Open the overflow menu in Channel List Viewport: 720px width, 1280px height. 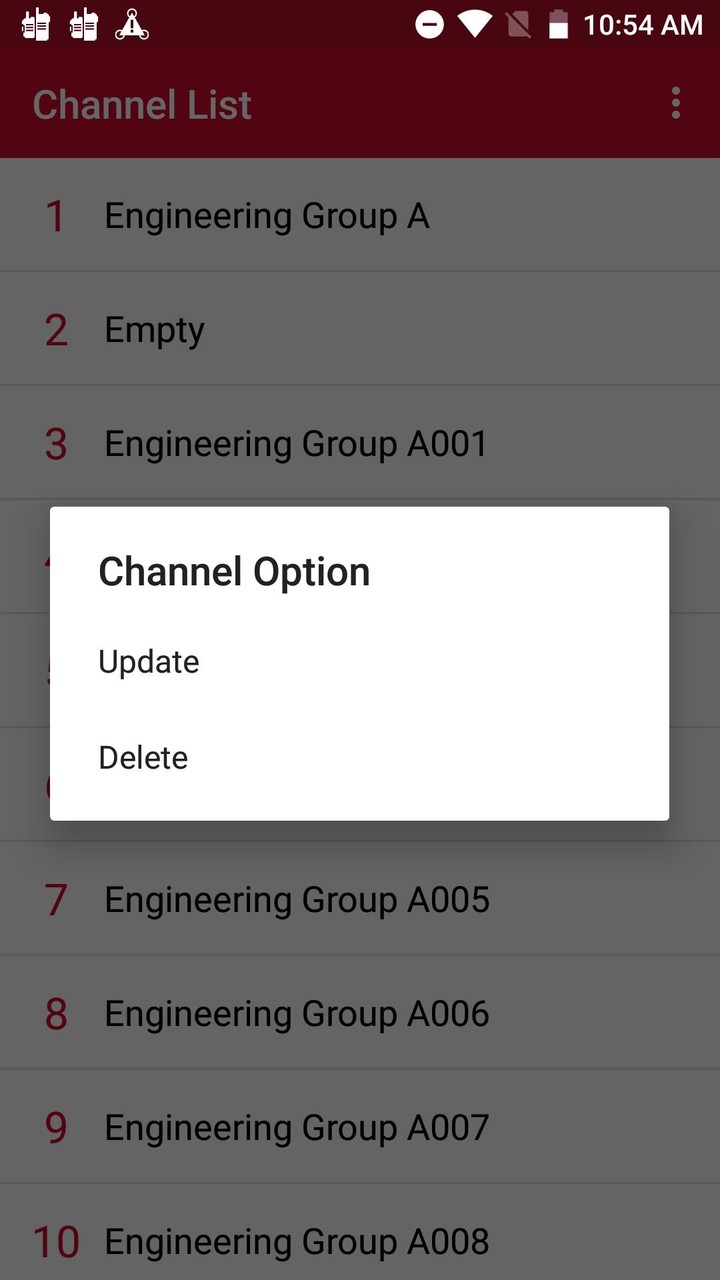pos(675,103)
